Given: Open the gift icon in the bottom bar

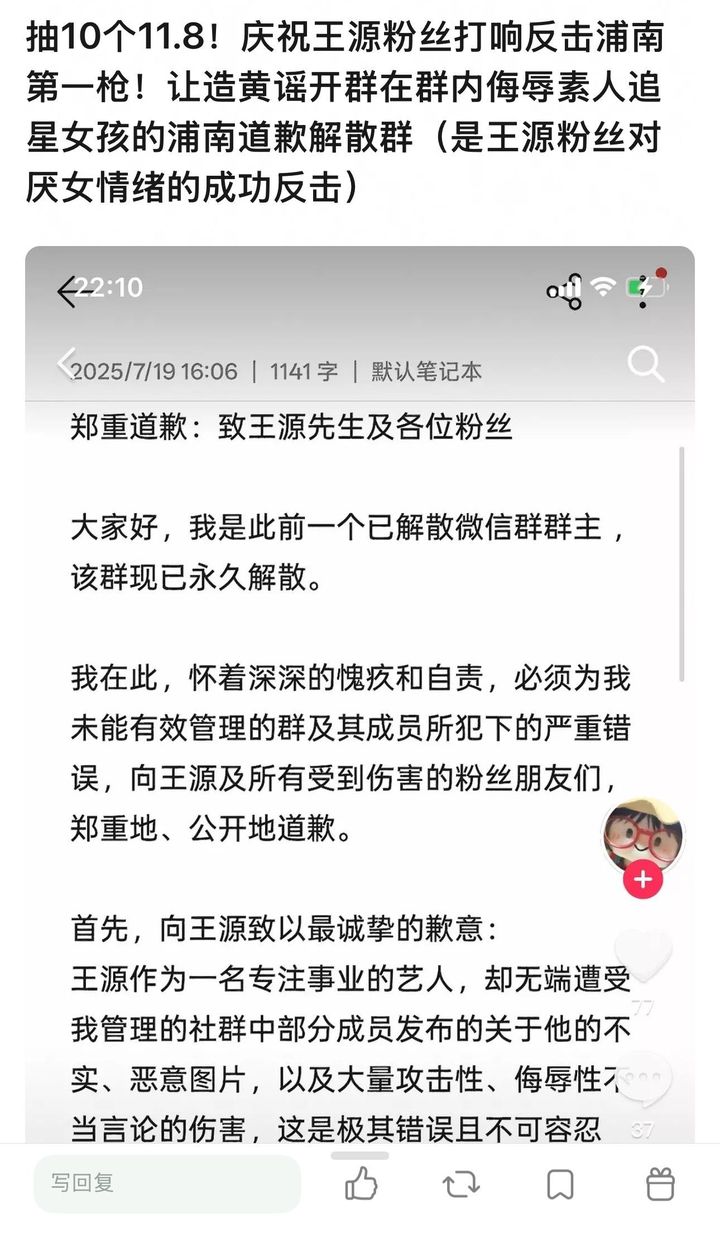Looking at the screenshot, I should tap(660, 1185).
